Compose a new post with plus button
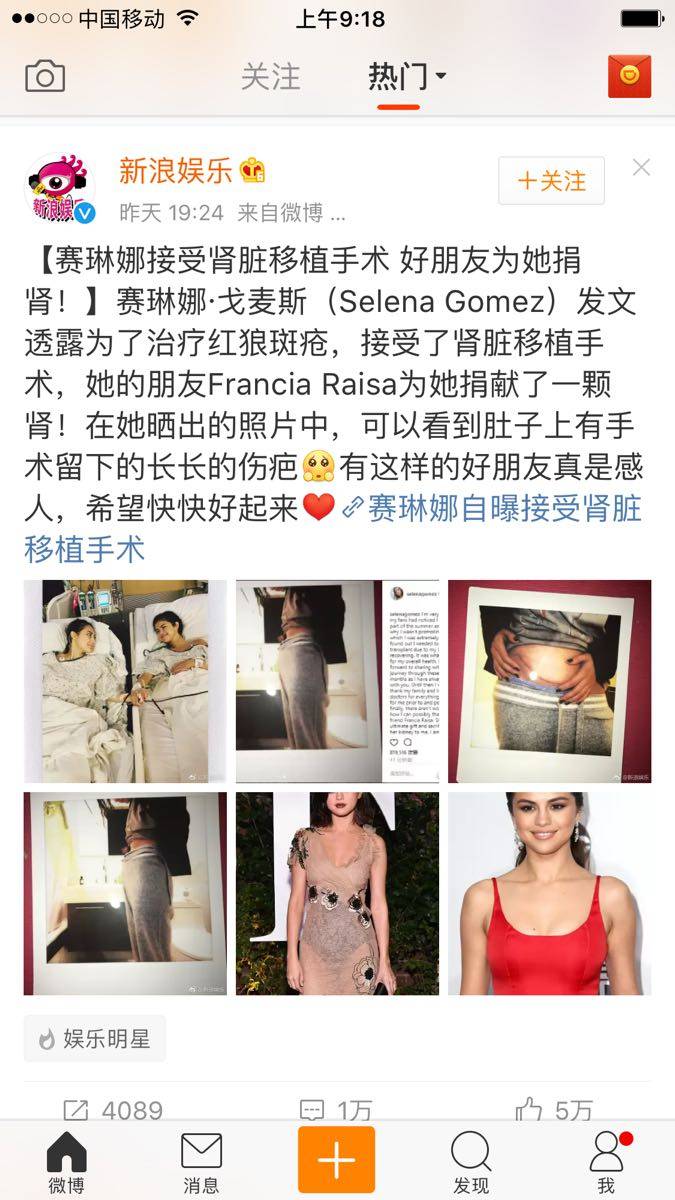The image size is (675, 1200). (x=336, y=1160)
